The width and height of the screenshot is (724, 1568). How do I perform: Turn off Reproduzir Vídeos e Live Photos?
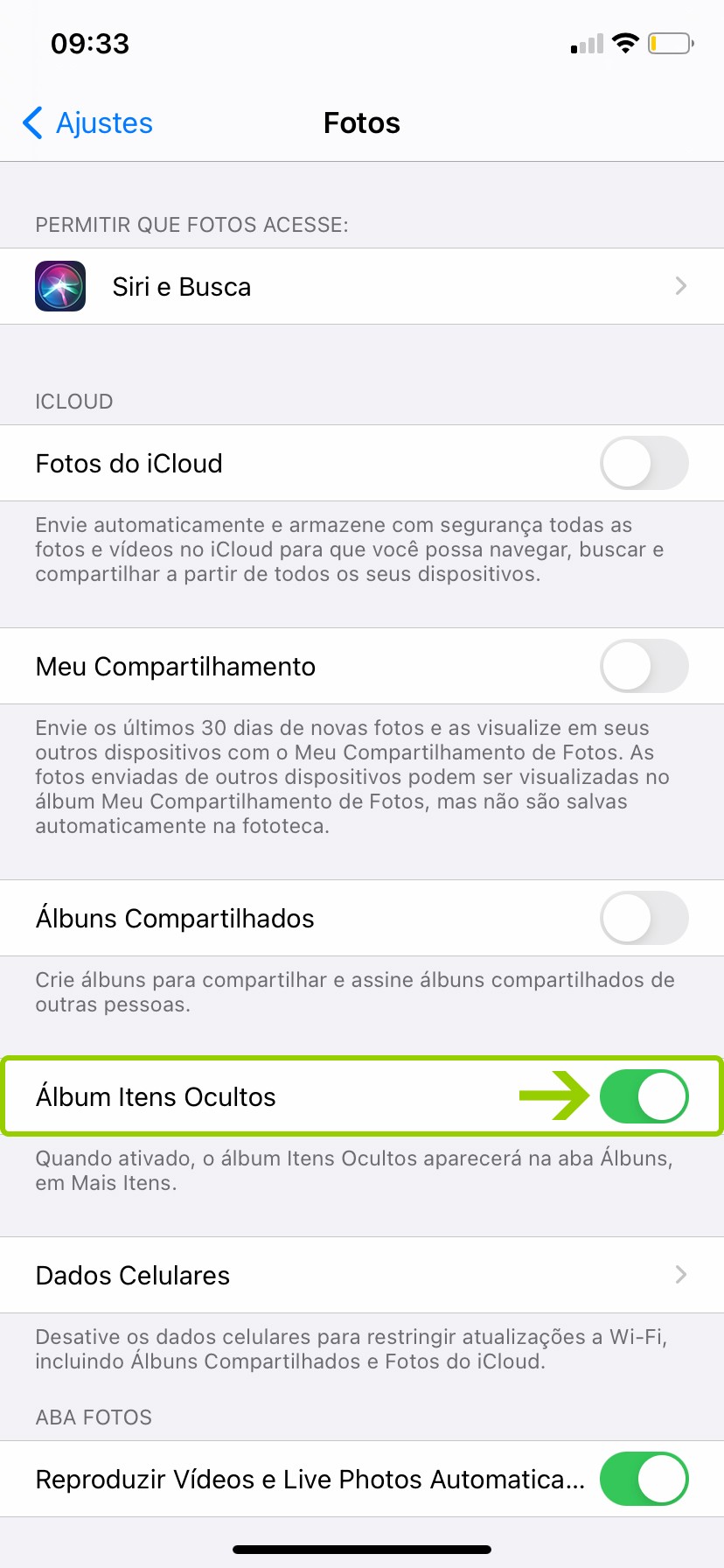click(x=644, y=1479)
